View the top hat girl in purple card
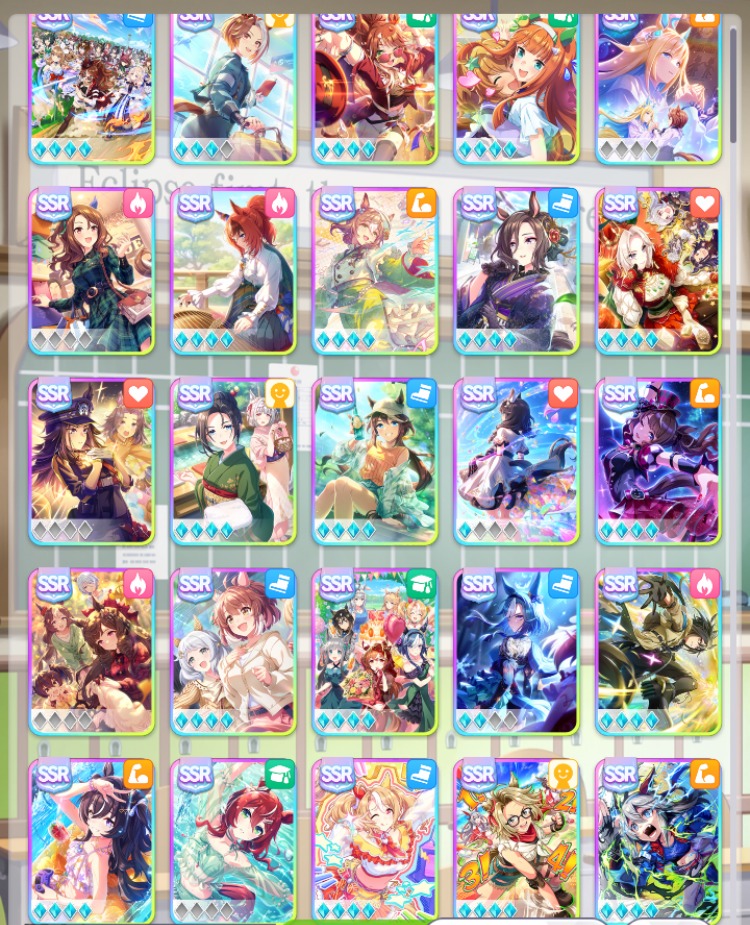The image size is (750, 925). 658,461
